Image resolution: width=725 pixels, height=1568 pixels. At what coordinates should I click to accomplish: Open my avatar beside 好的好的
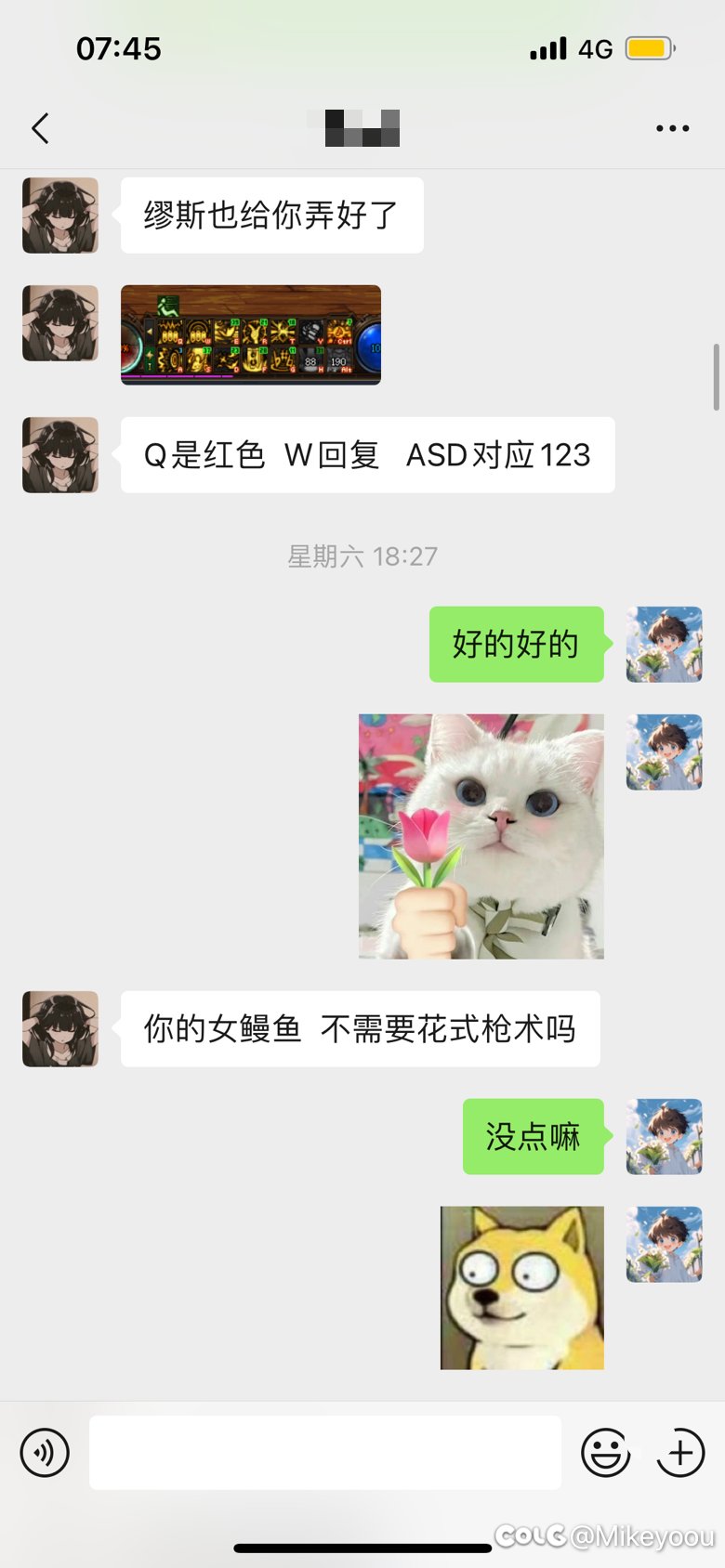tap(664, 645)
